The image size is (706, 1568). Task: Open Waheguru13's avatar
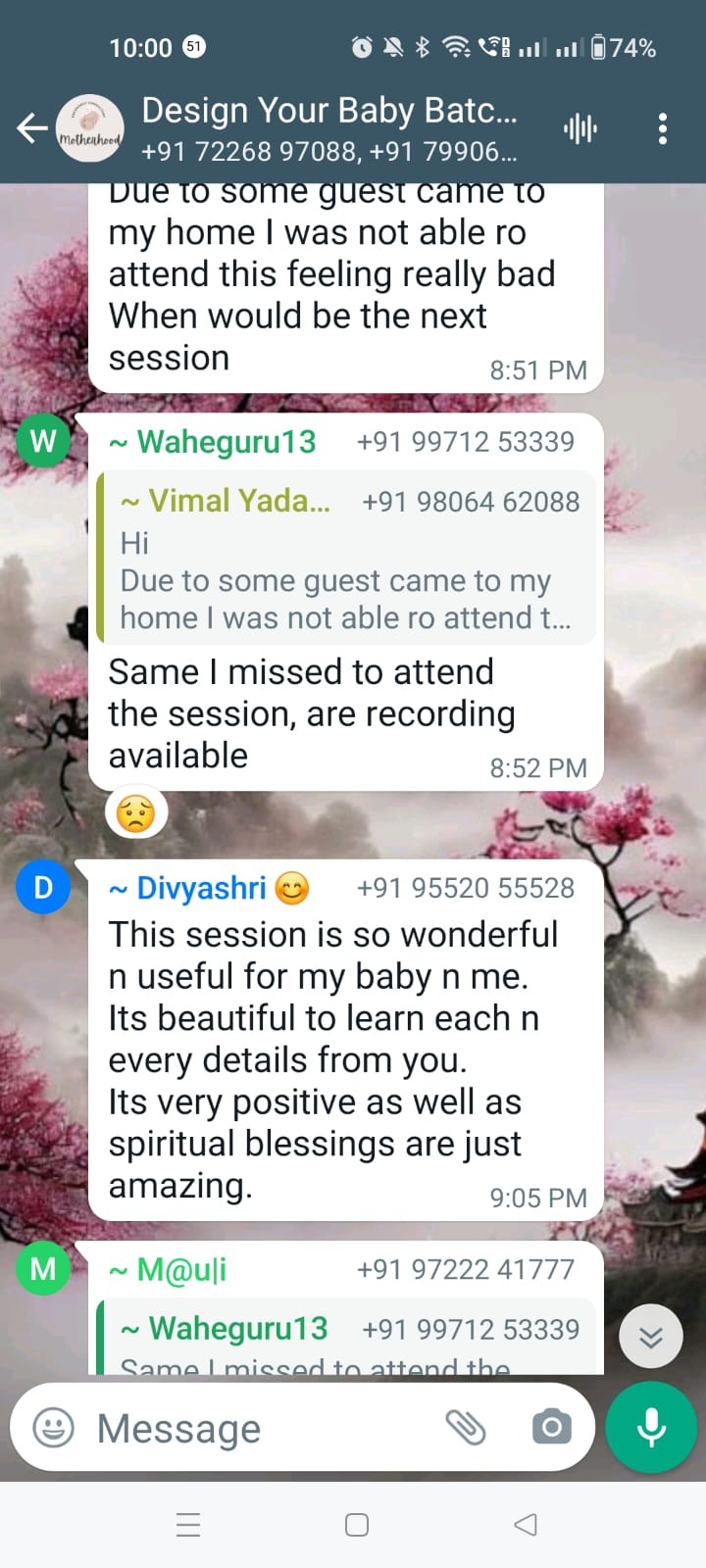(43, 441)
